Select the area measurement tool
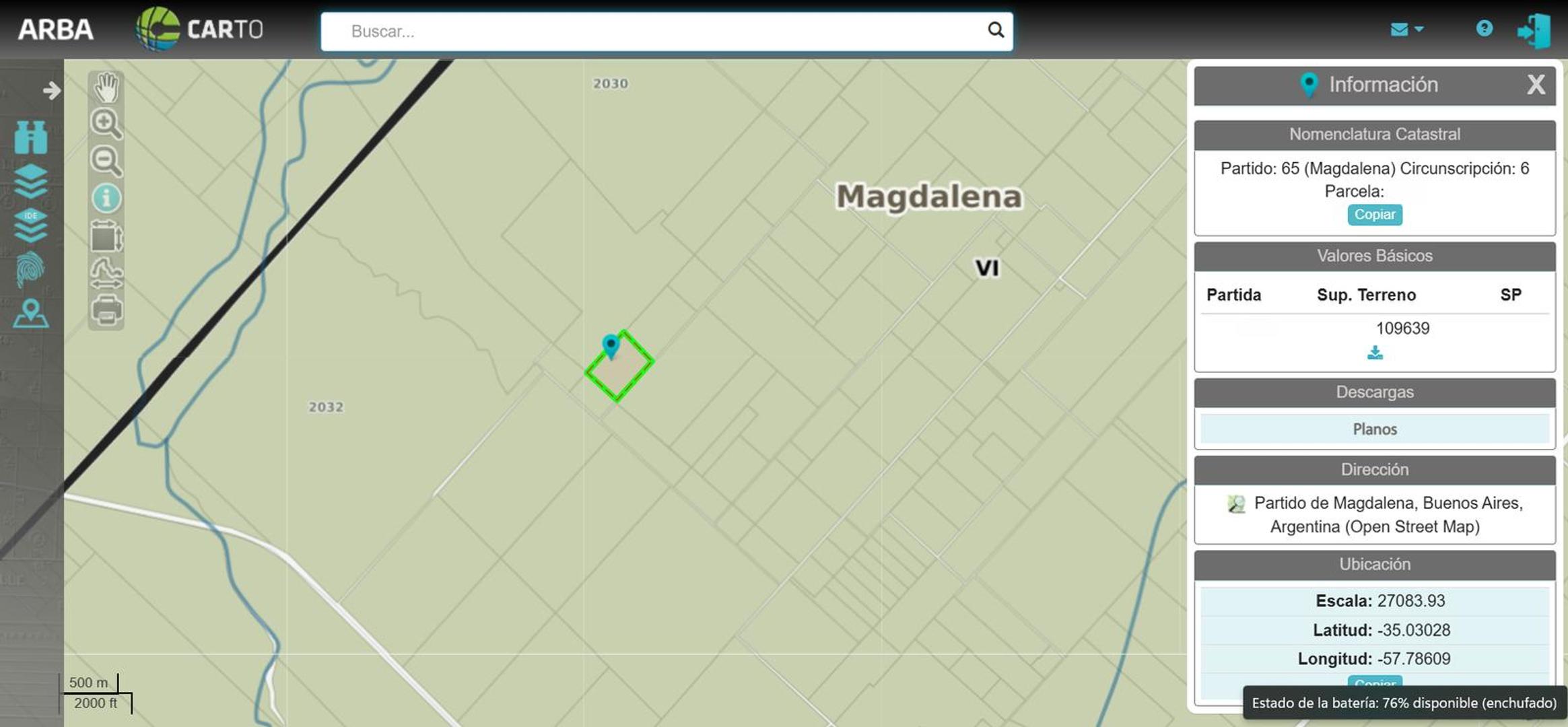1568x727 pixels. point(106,236)
